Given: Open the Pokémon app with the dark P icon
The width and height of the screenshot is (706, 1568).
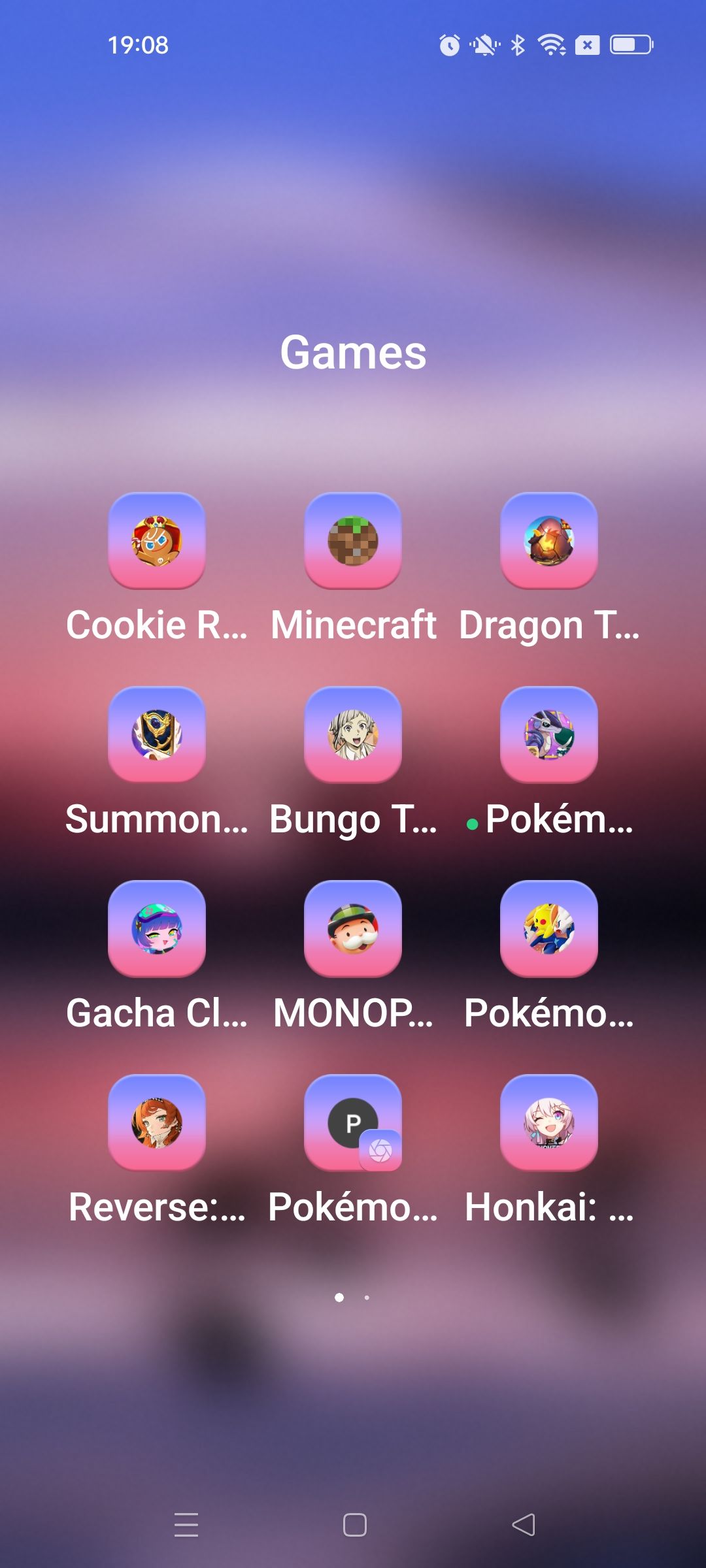Looking at the screenshot, I should click(353, 1125).
